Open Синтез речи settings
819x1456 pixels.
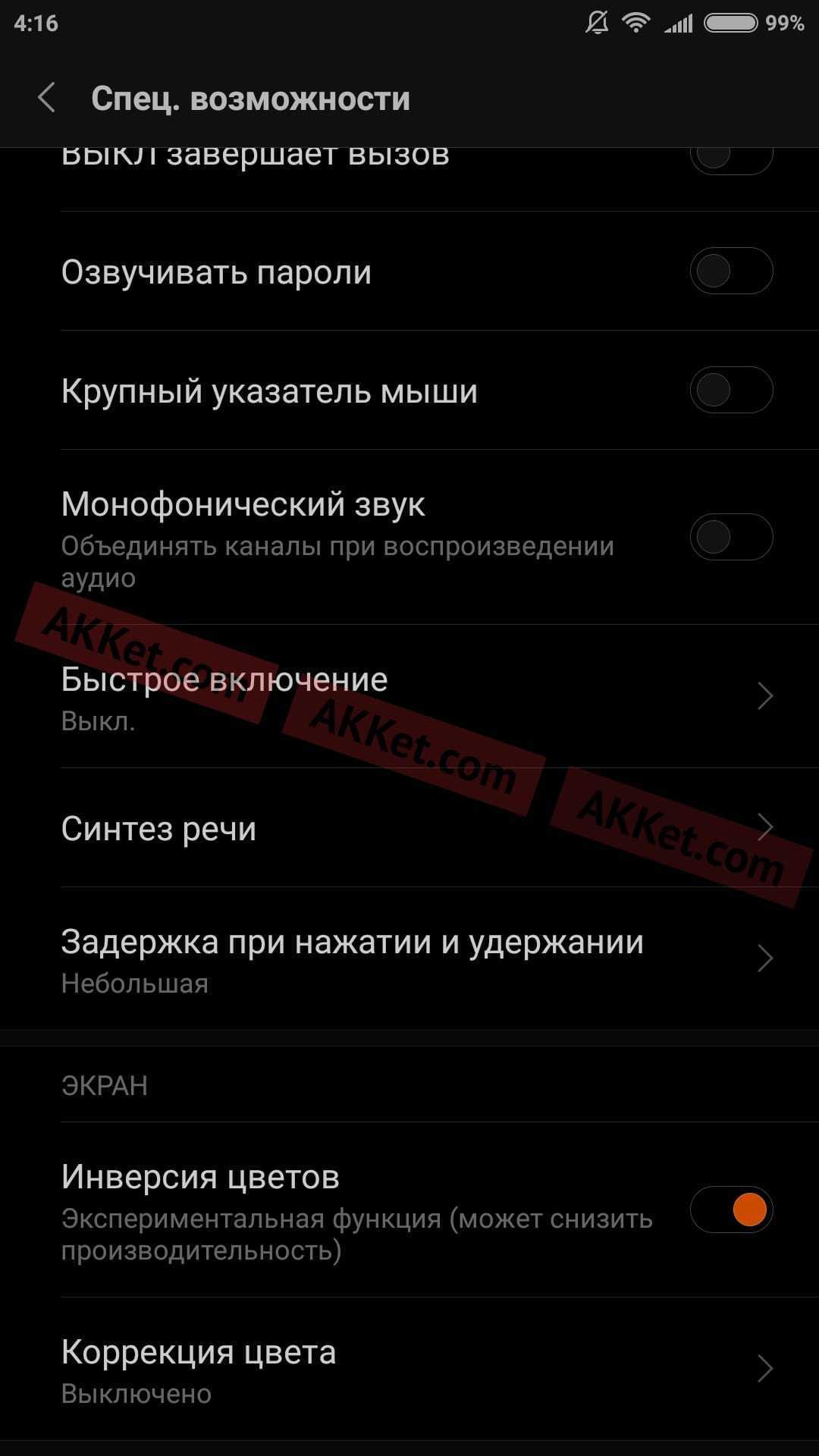[x=409, y=828]
